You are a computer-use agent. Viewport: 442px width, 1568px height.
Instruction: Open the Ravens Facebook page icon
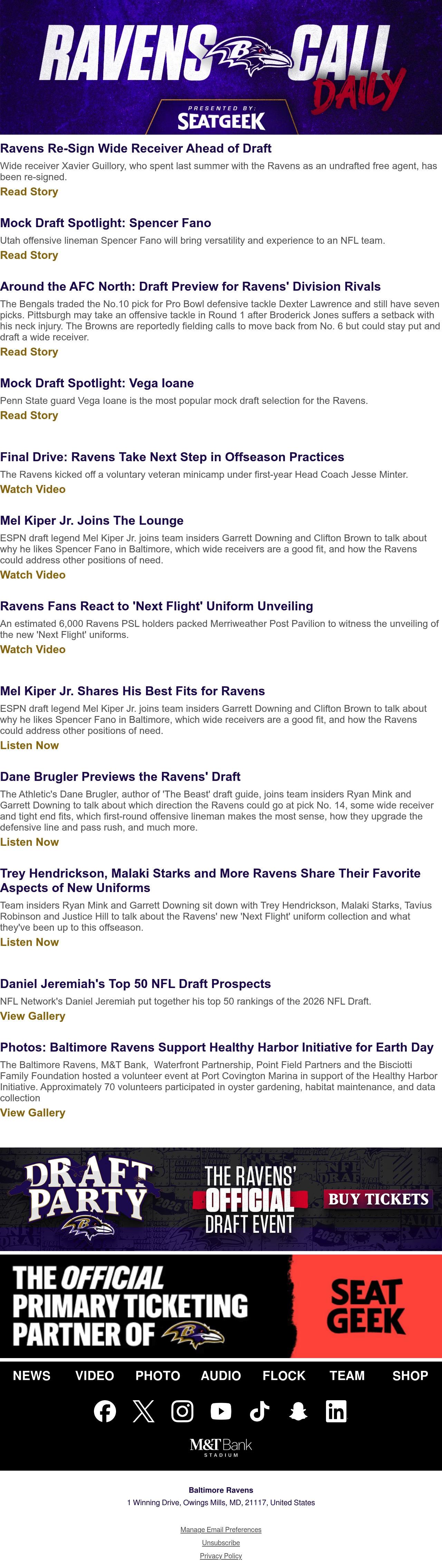pos(105,1411)
